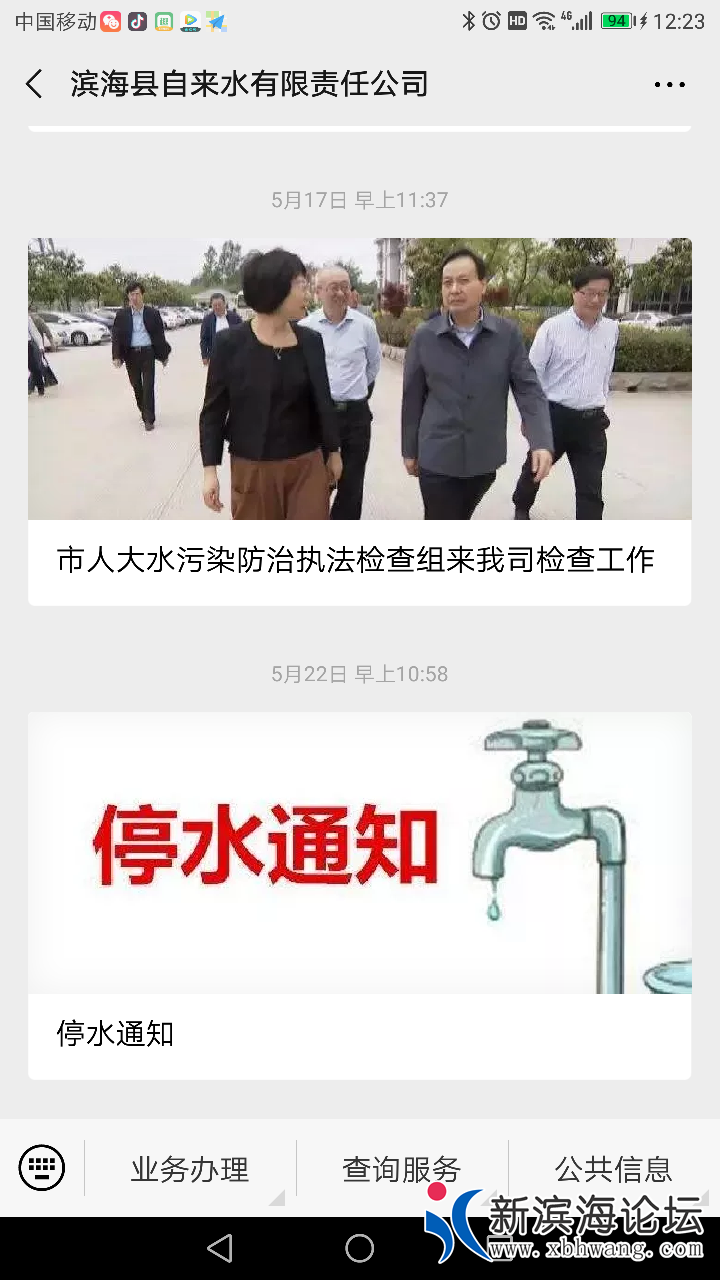Expand the 业务办理 menu
Image resolution: width=720 pixels, height=1280 pixels.
click(190, 1168)
